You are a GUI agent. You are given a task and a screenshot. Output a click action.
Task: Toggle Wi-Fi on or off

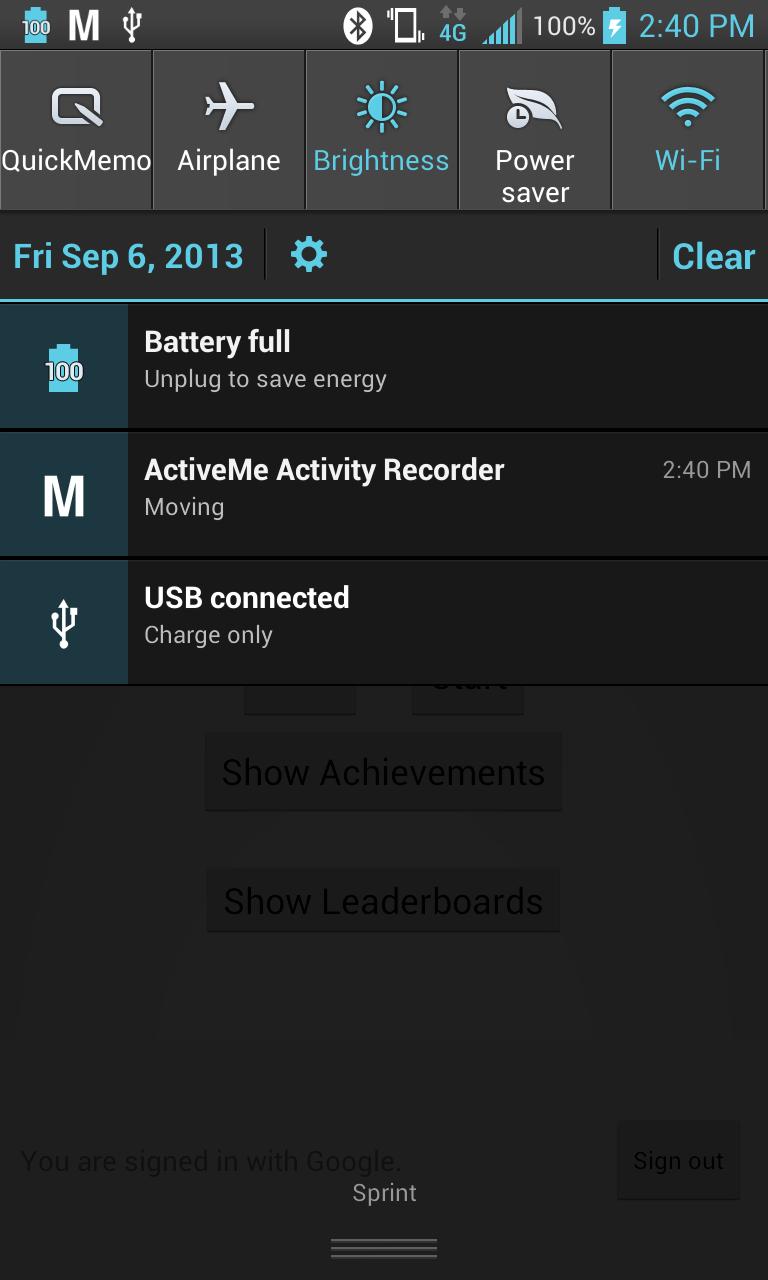(687, 128)
